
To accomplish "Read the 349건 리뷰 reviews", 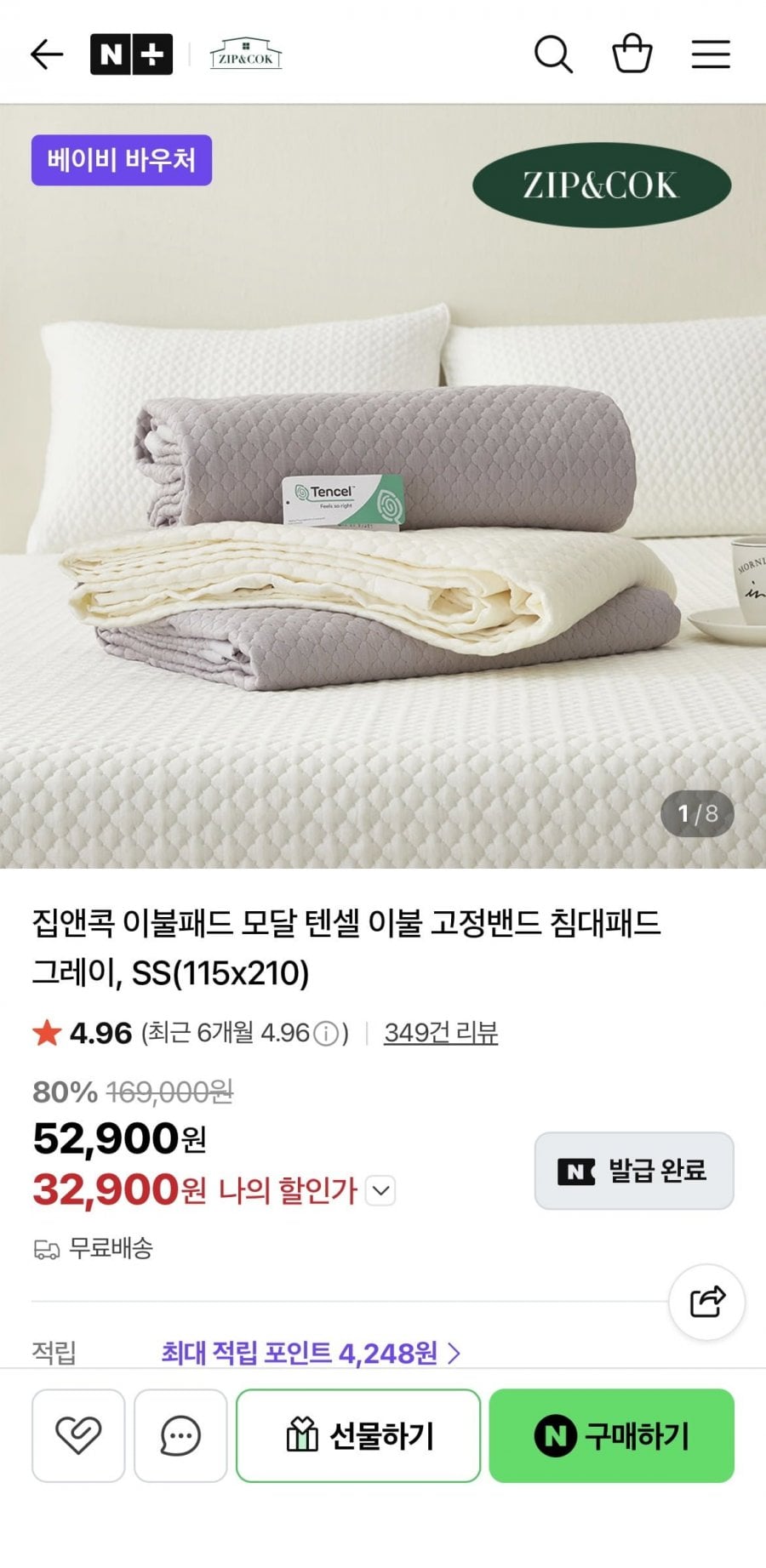I will [441, 1033].
